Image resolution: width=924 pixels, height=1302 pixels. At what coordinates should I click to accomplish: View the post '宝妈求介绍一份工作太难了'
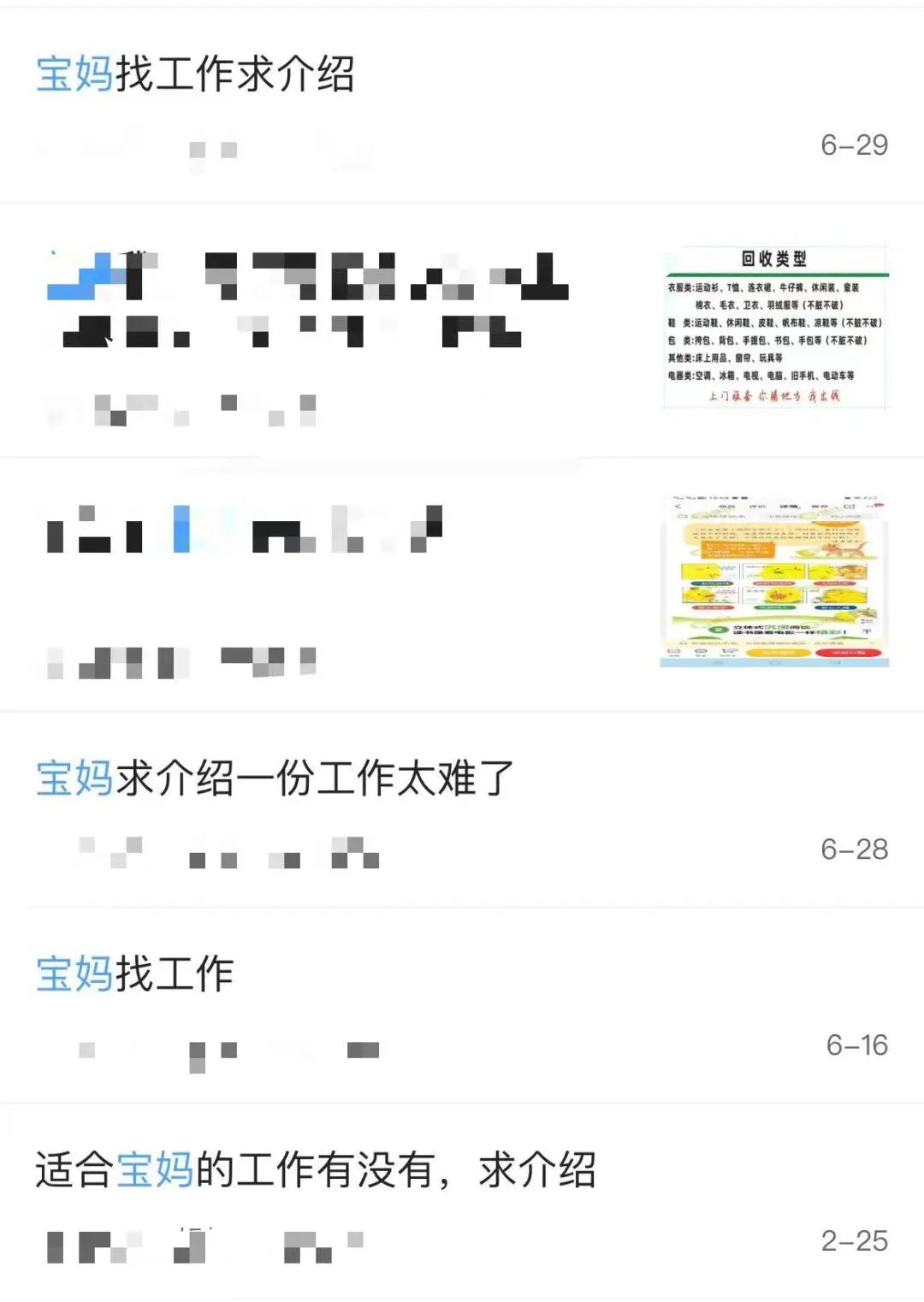pos(274,778)
